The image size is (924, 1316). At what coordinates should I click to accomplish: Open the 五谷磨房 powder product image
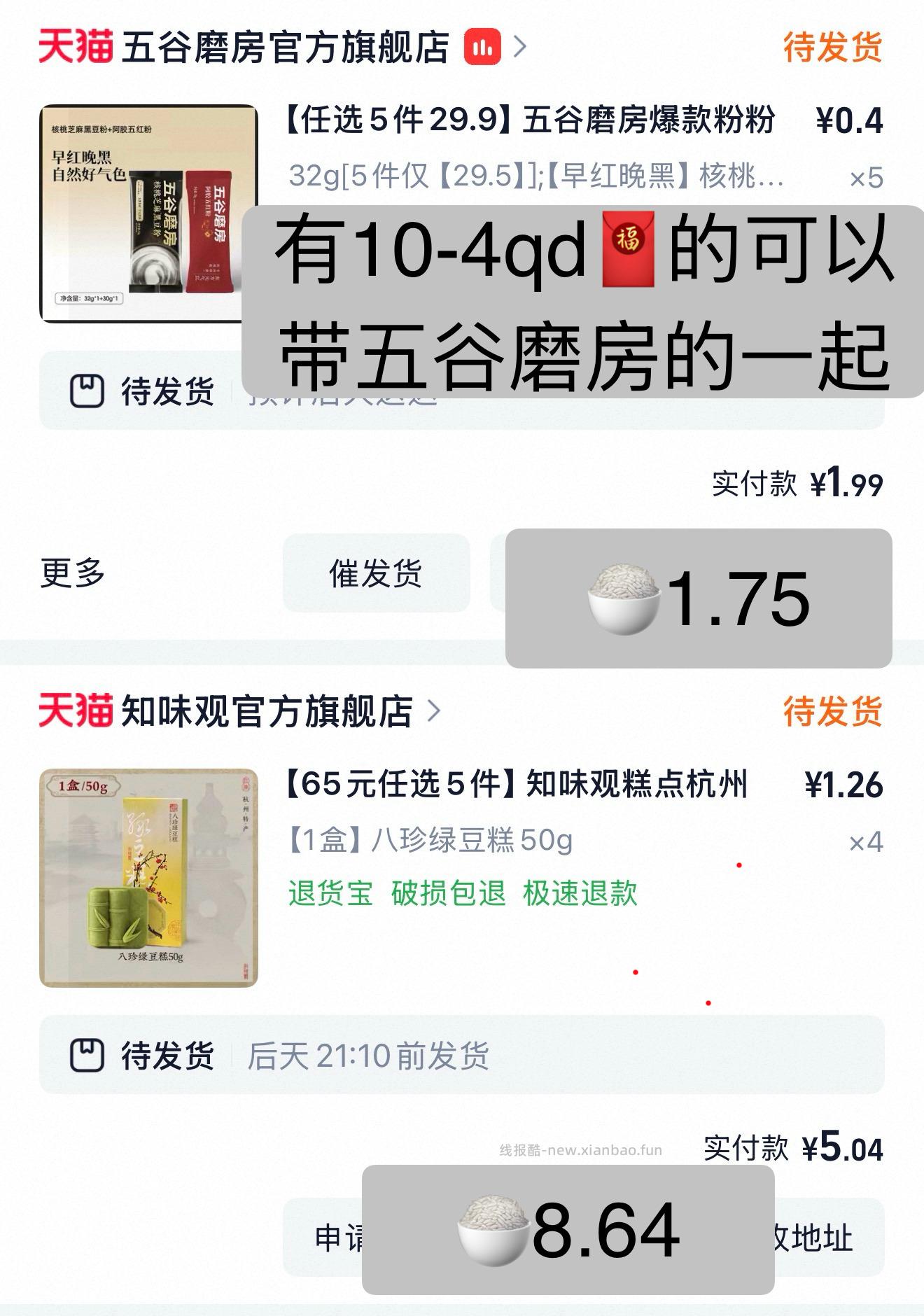pos(148,213)
